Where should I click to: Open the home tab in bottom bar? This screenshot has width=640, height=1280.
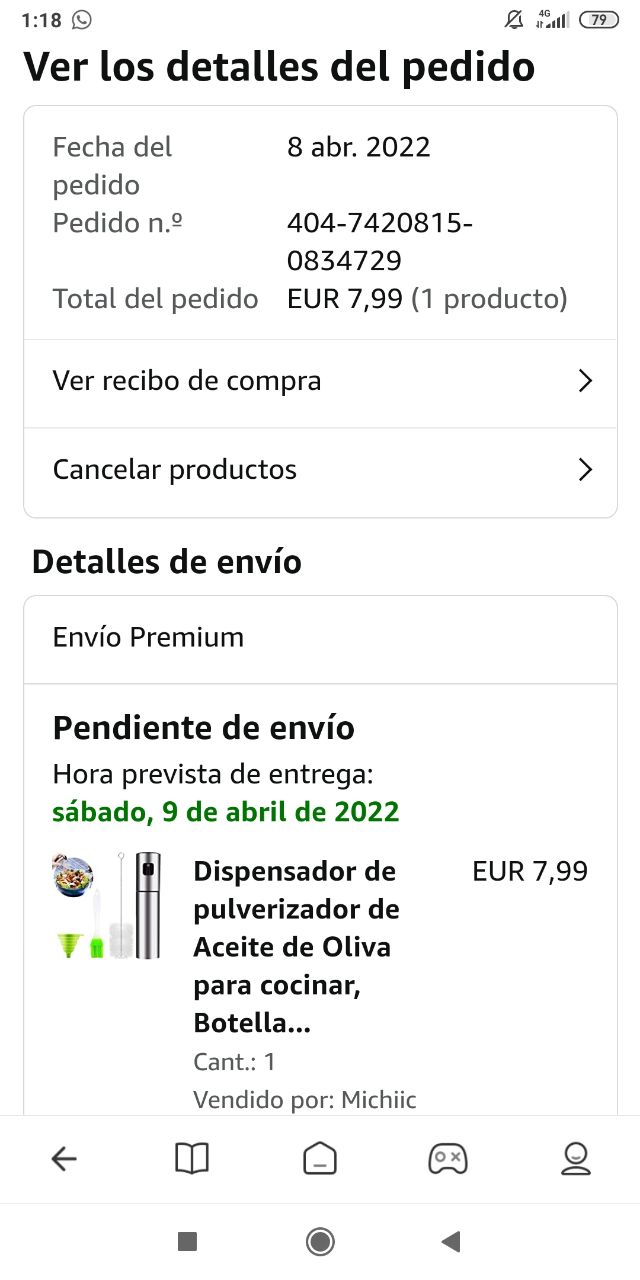[x=320, y=1159]
